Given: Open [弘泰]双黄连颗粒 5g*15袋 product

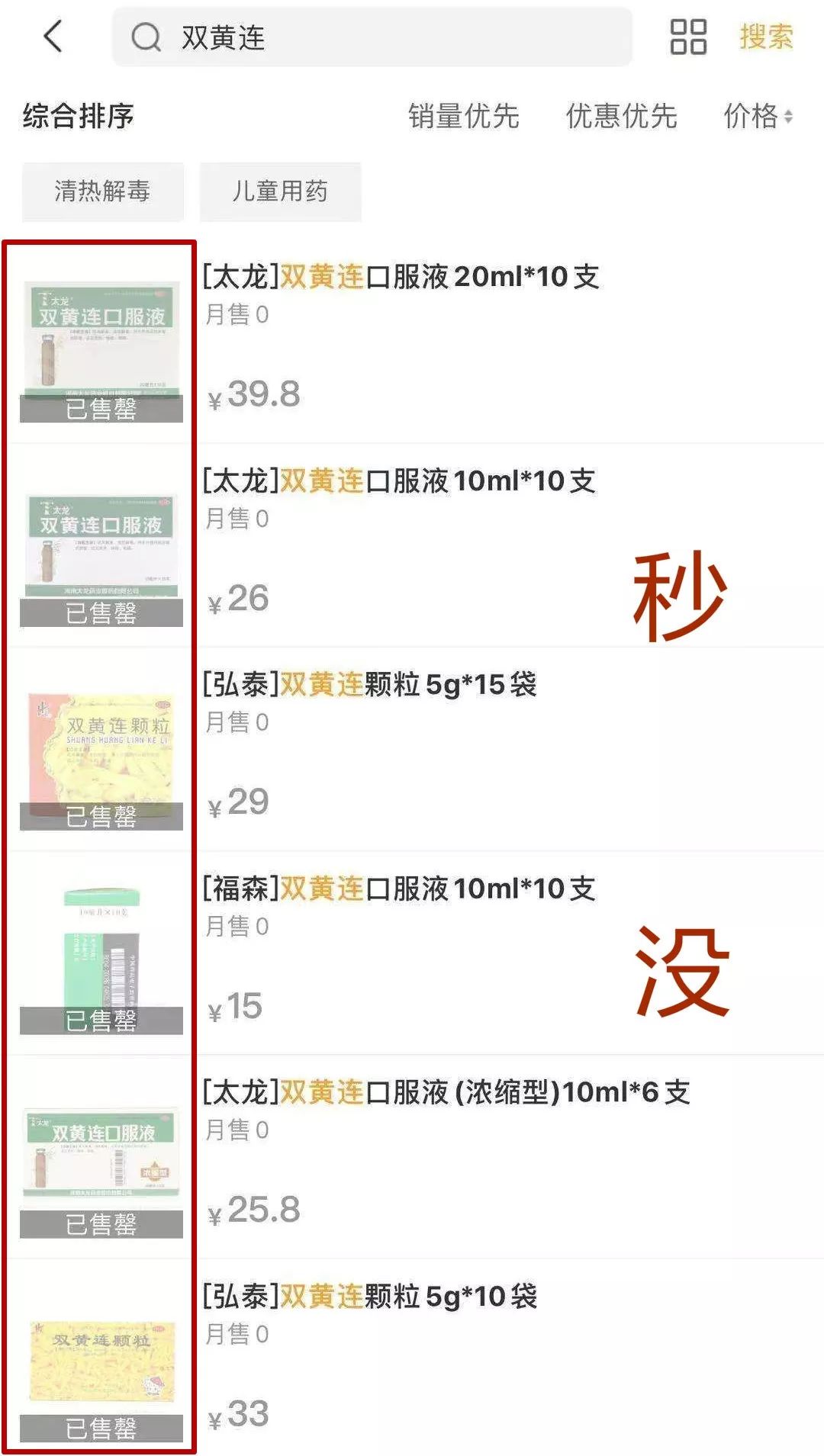Looking at the screenshot, I should (369, 685).
